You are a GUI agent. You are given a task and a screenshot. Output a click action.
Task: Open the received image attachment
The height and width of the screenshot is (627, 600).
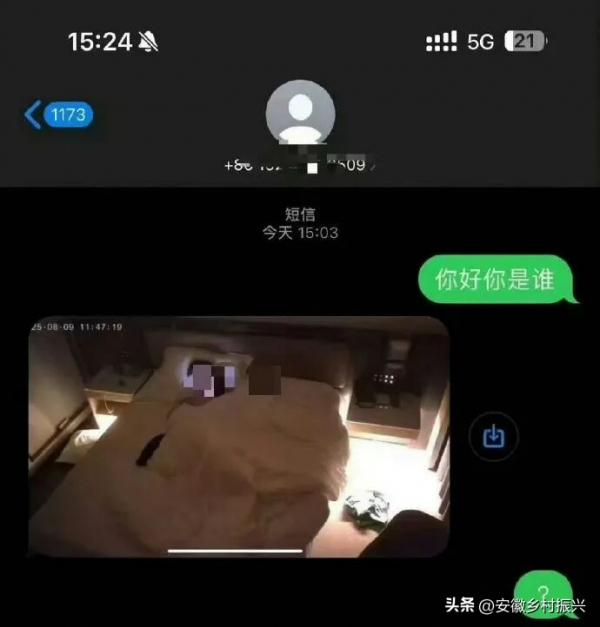point(238,436)
